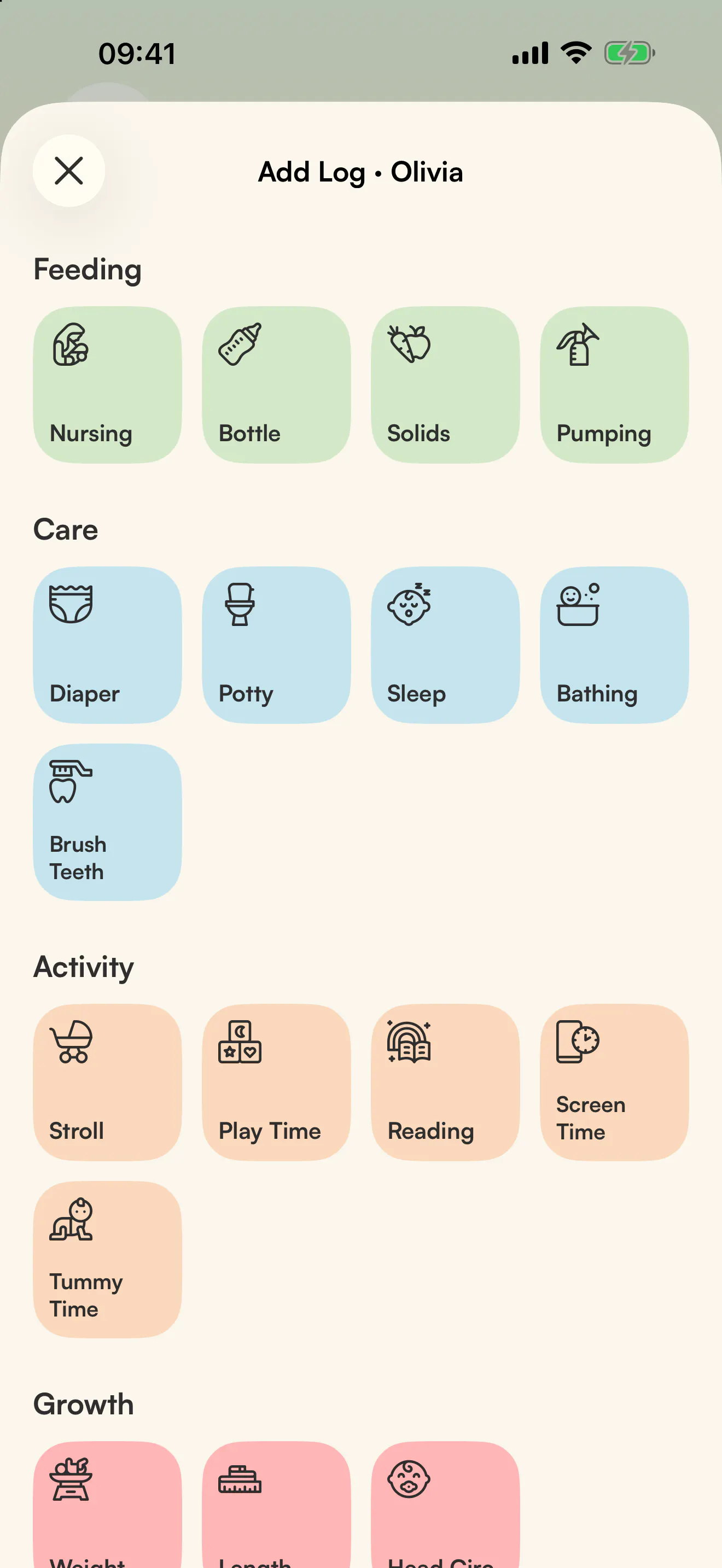Add a Reading activity log
722x1568 pixels.
446,1083
